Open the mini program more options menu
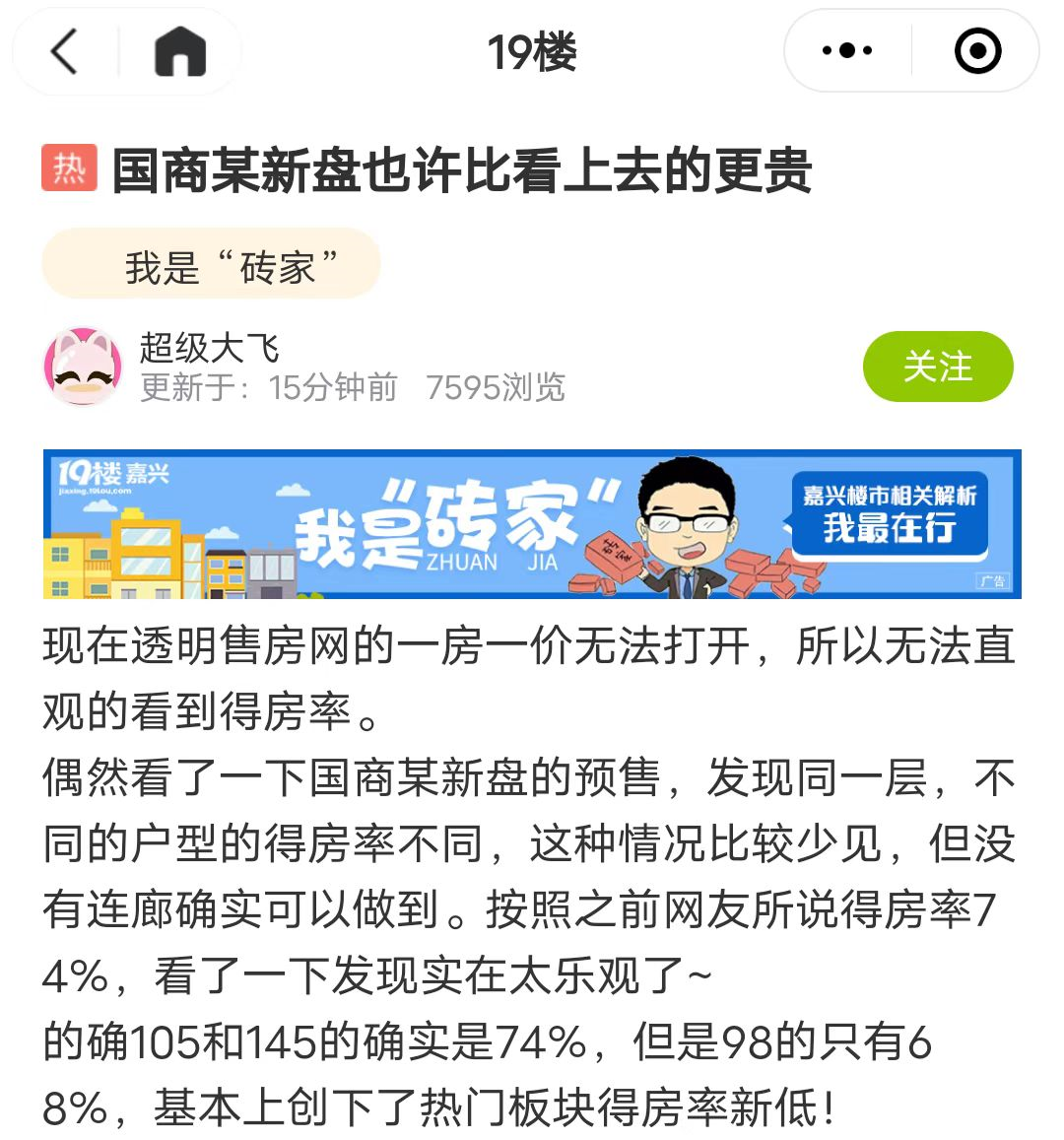Viewport: 1064px width, 1140px height. [847, 51]
